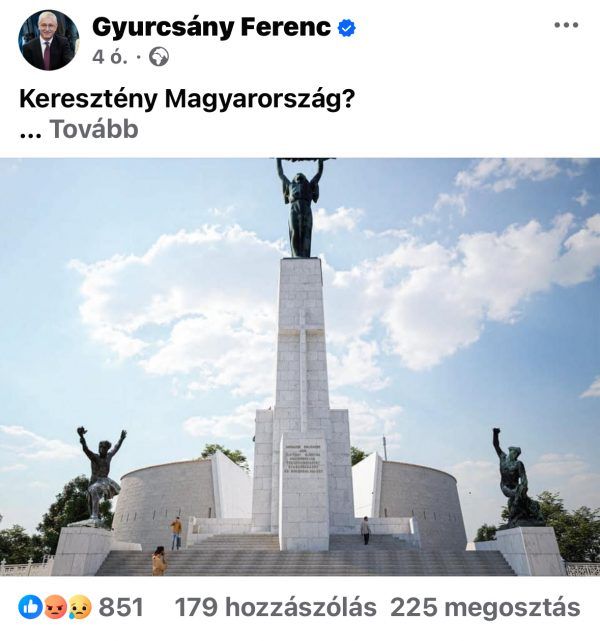View the 851 reactions list
Image resolution: width=600 pixels, height=641 pixels.
point(82,607)
